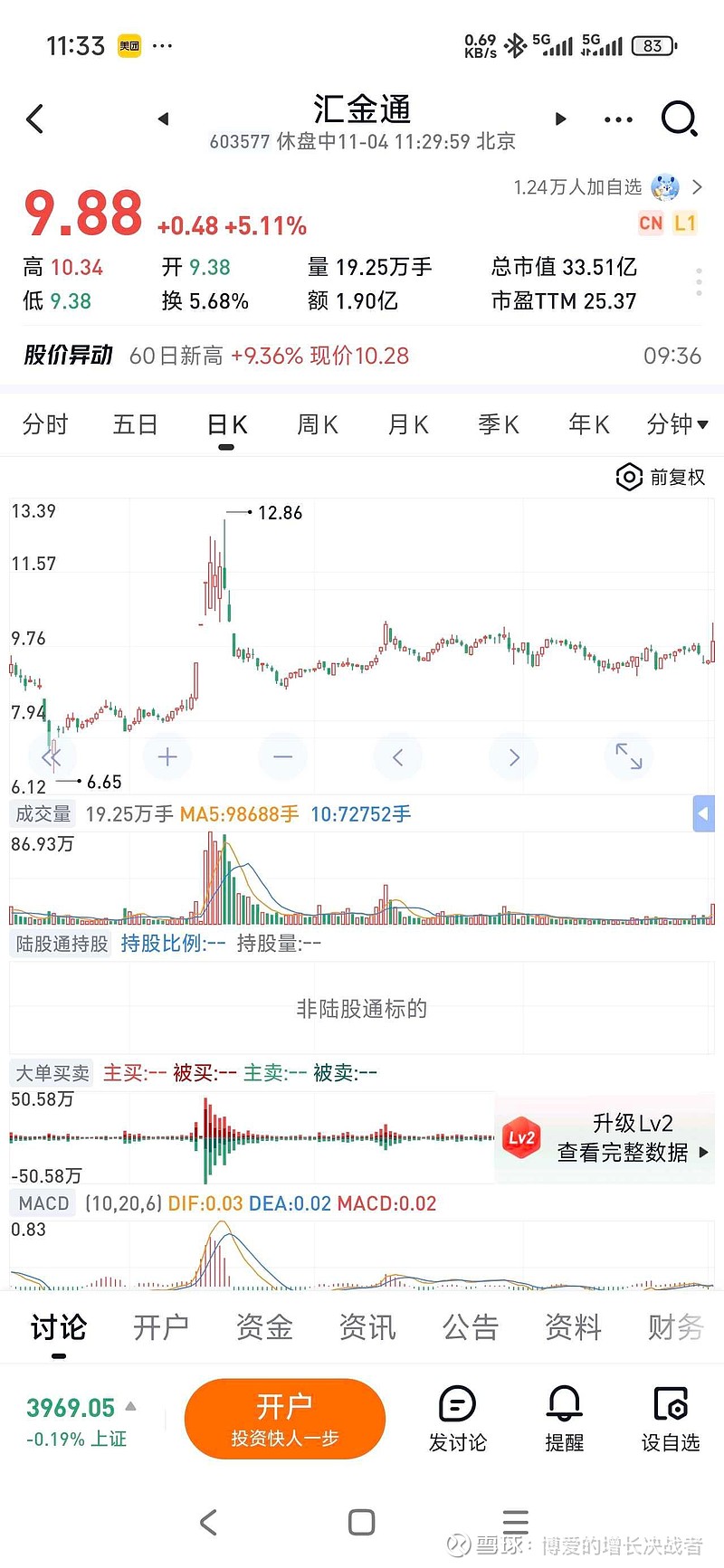The image size is (724, 1568).
Task: Go back using the top-left arrow
Action: (35, 119)
